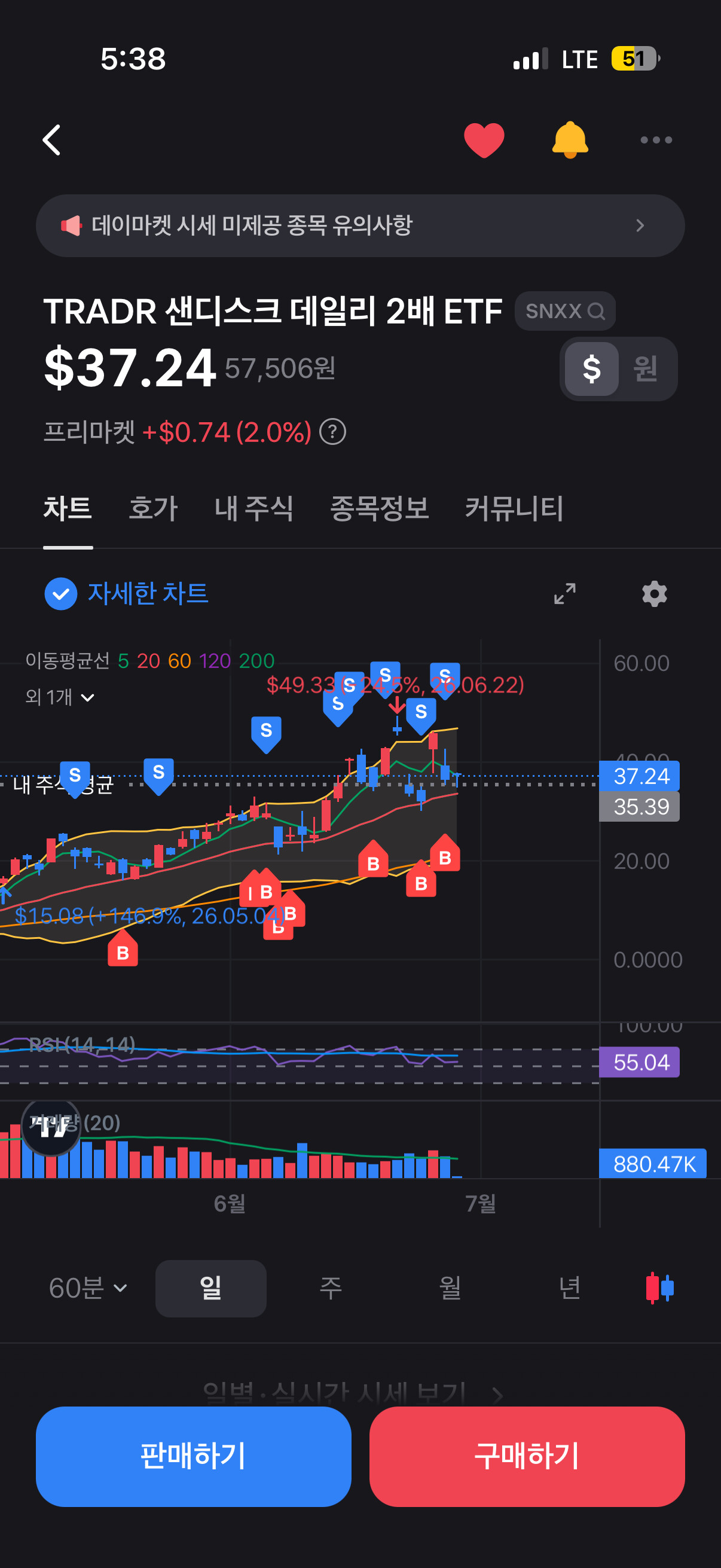721x1568 pixels.
Task: Switch to the 호가 tab
Action: point(152,508)
